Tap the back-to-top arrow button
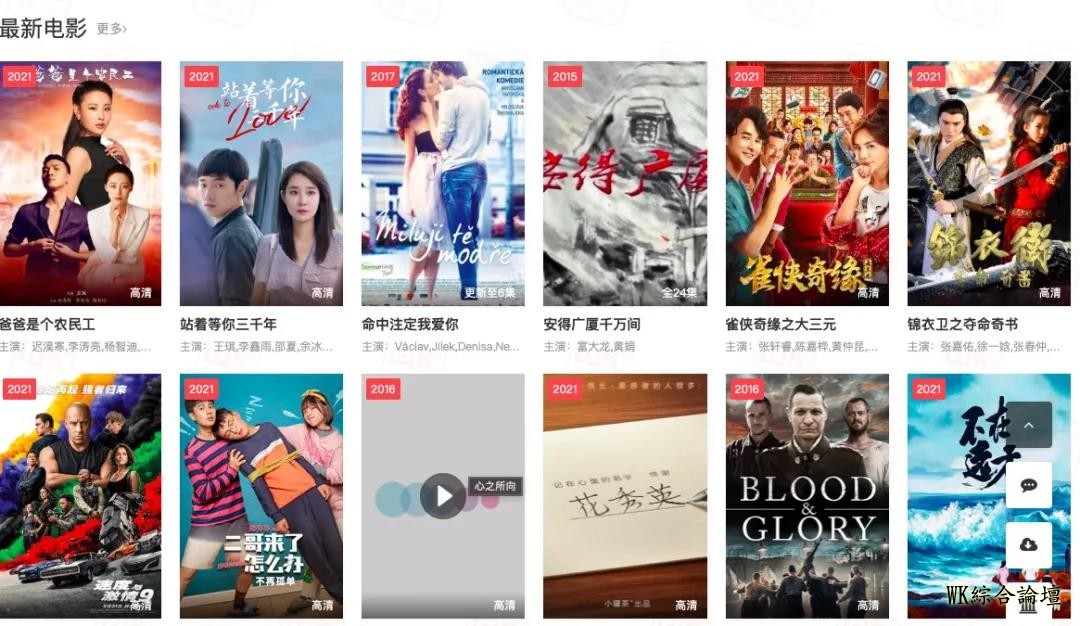The width and height of the screenshot is (1080, 626). [x=1029, y=425]
